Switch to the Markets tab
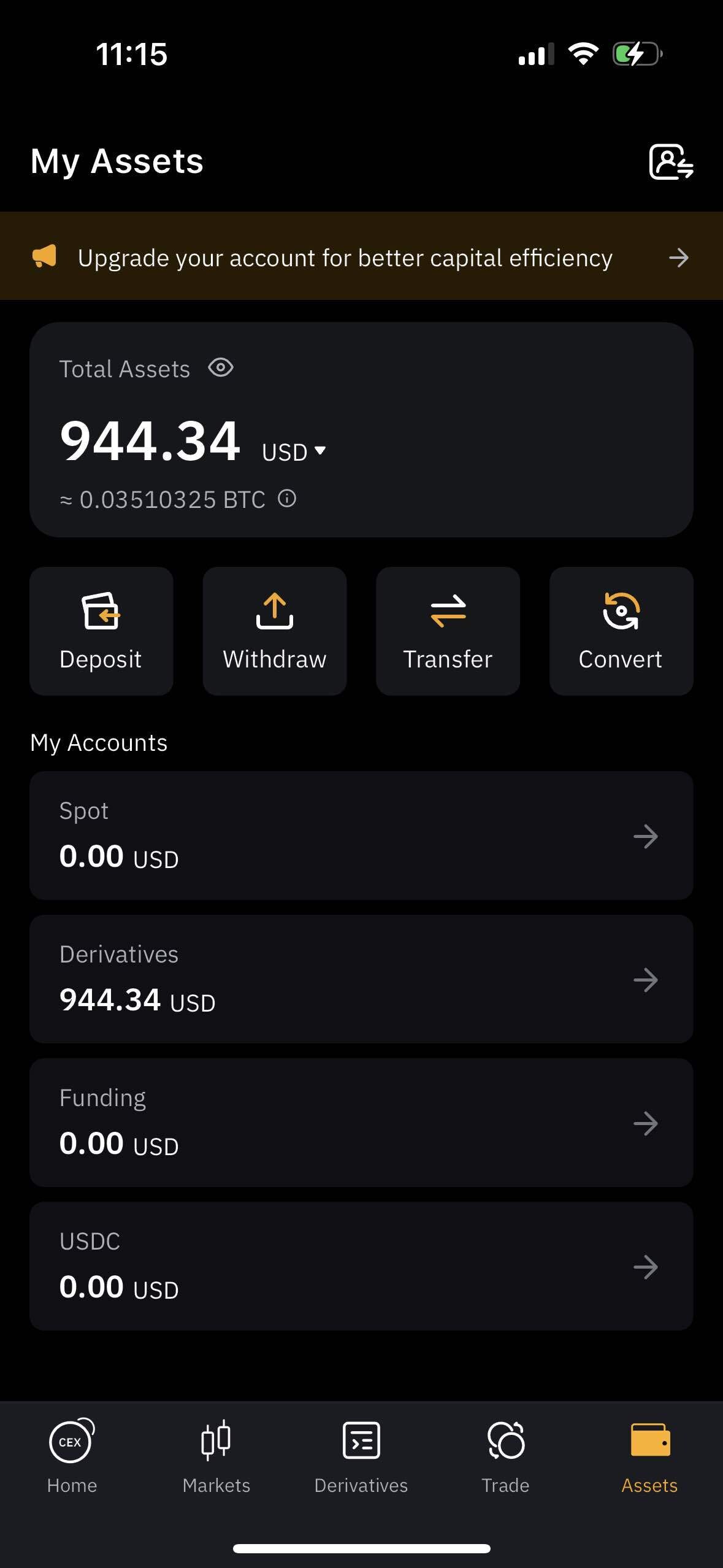Screen dimensions: 723x1568 [216, 1455]
